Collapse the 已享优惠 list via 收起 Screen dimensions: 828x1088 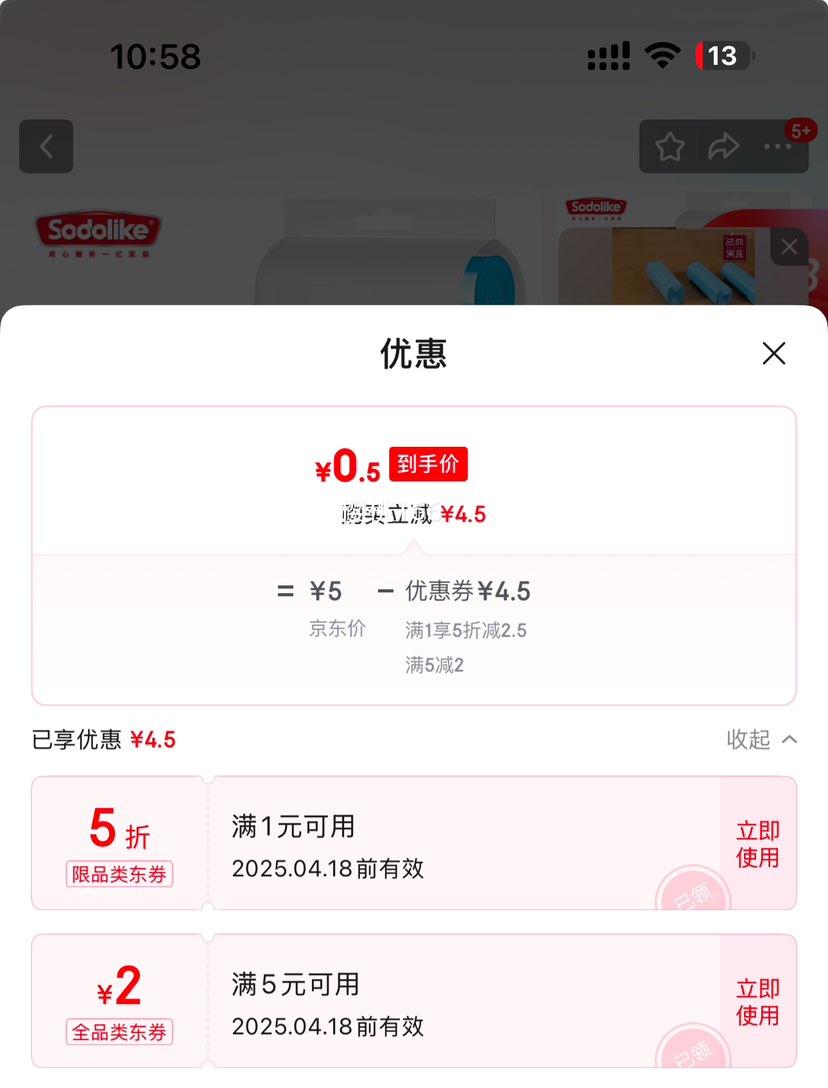[x=762, y=739]
